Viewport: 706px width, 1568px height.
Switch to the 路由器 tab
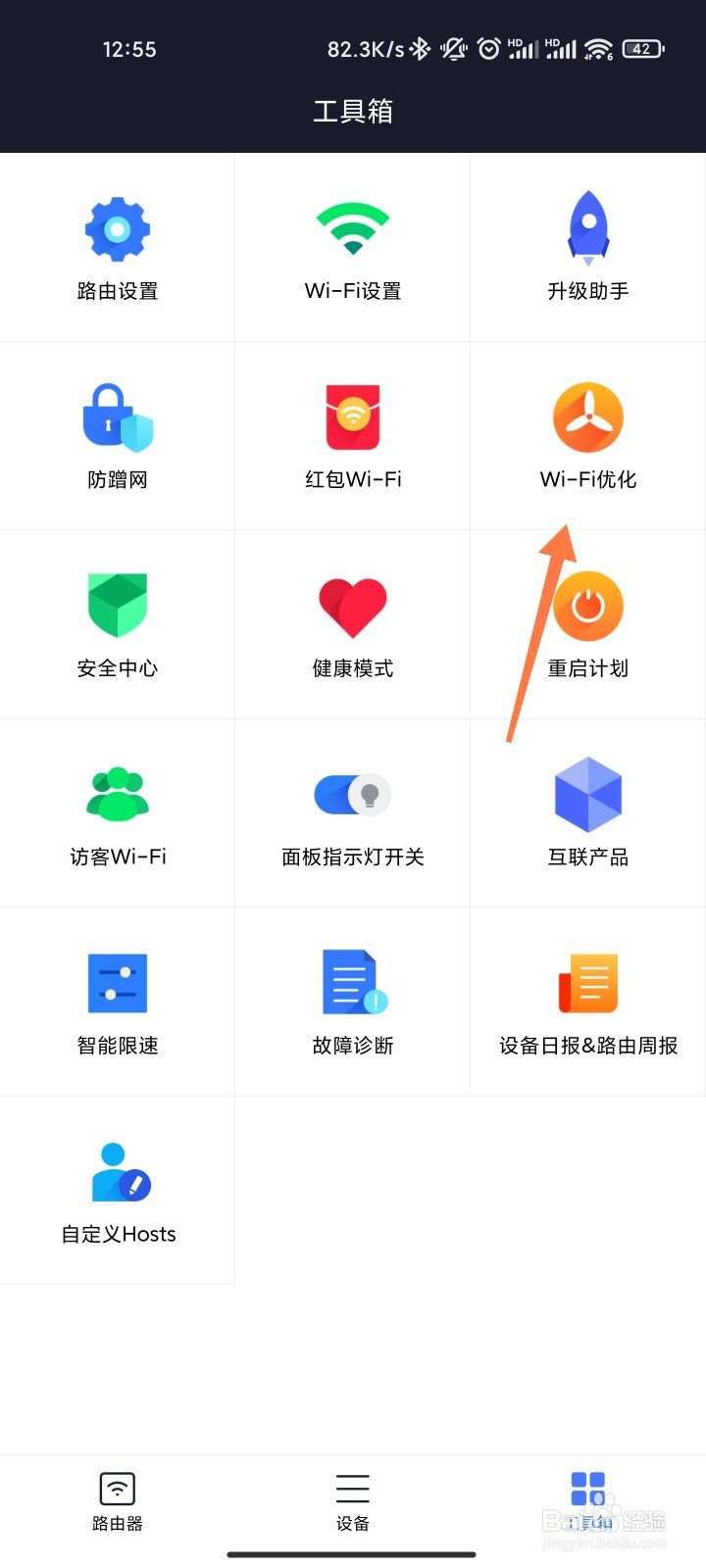coord(118,1502)
